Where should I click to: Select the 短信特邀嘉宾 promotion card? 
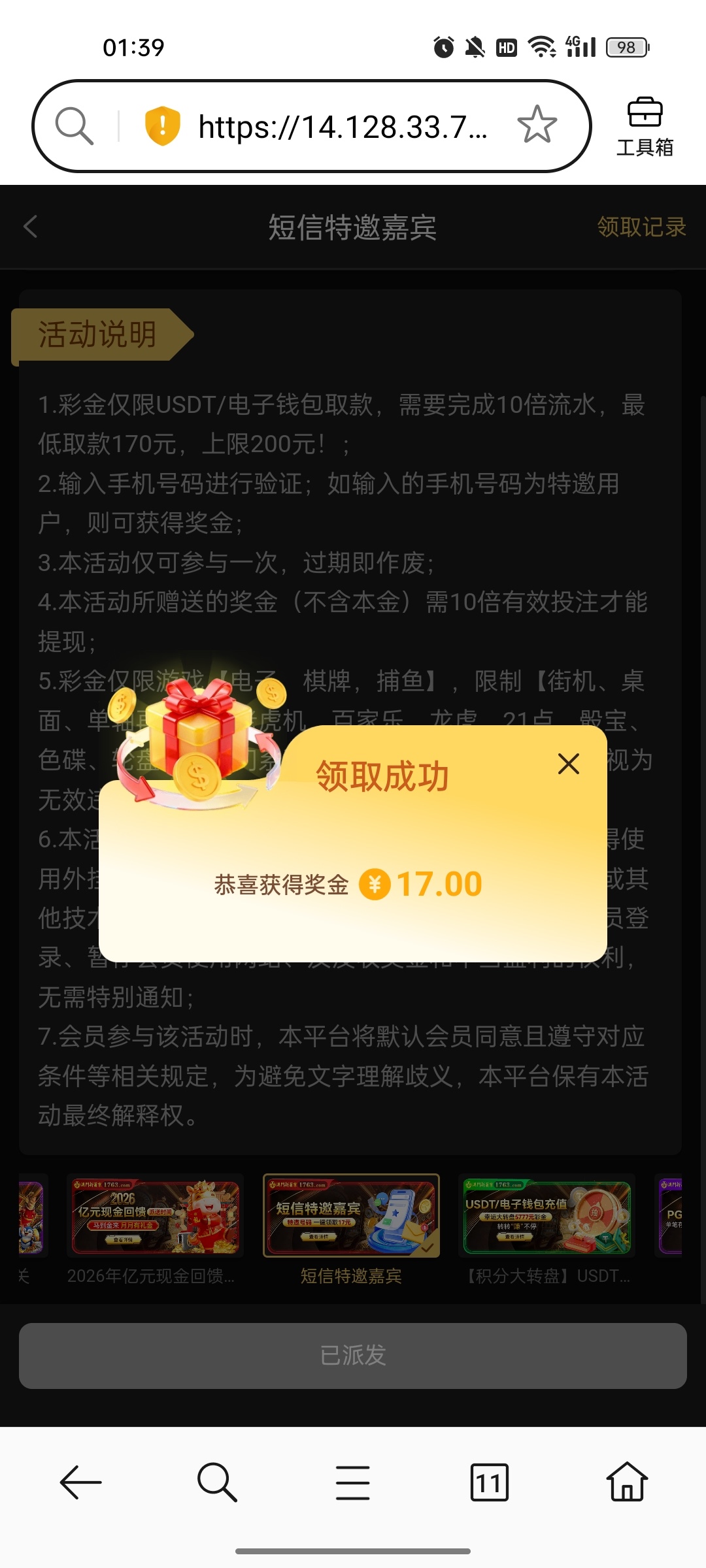click(351, 1217)
